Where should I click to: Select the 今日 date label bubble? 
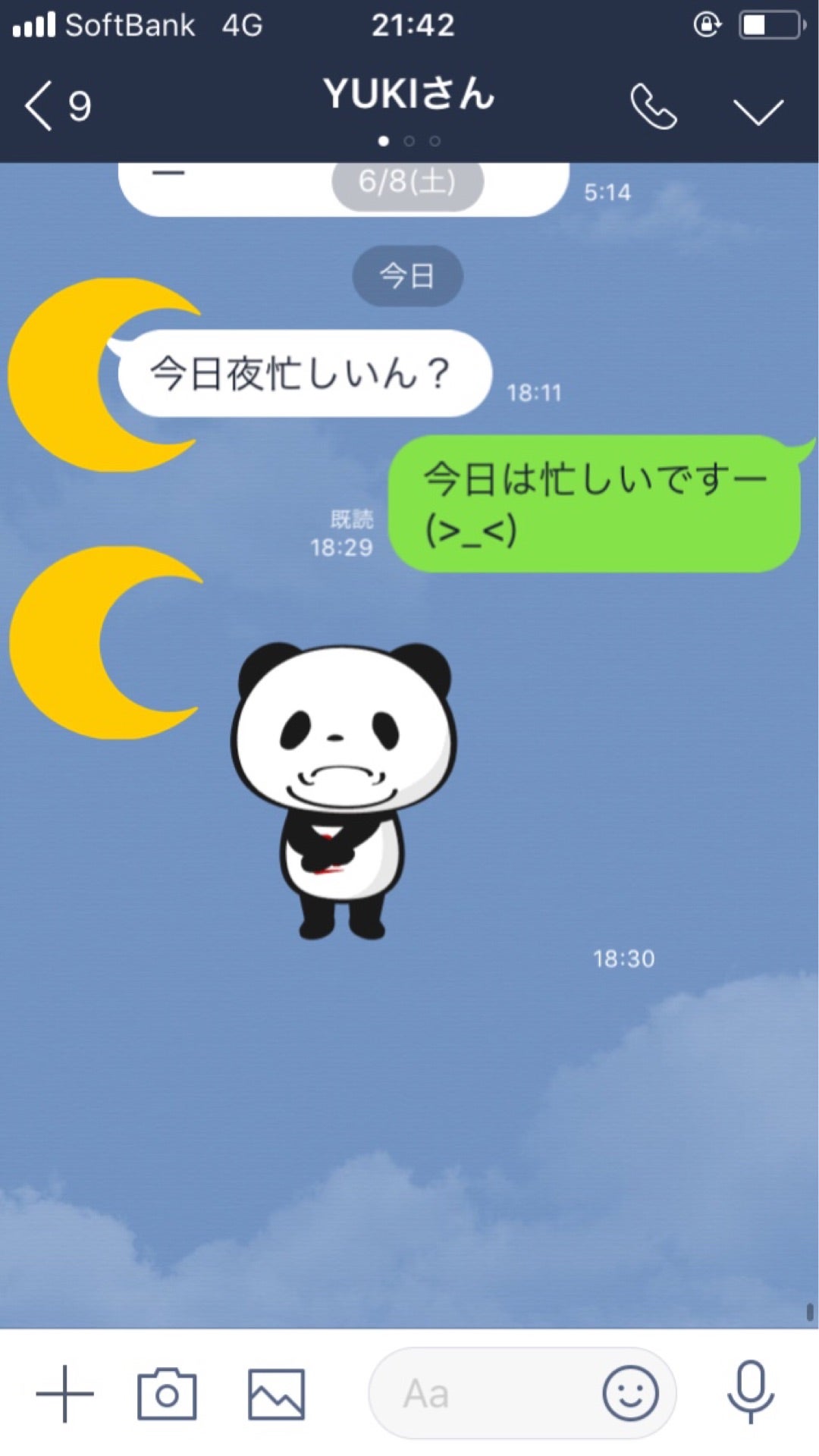[x=407, y=276]
